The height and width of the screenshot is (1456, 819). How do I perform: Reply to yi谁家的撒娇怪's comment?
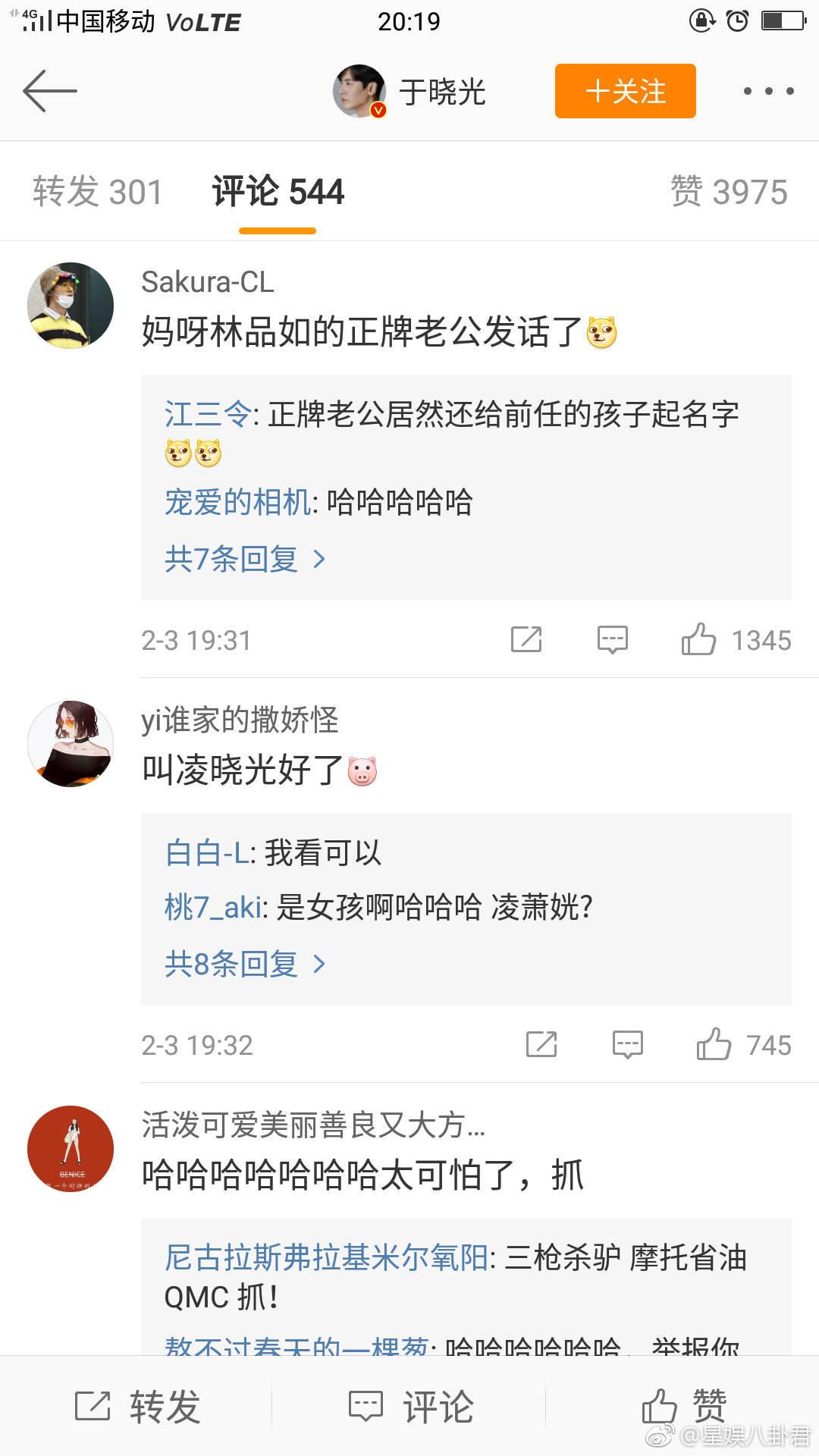click(627, 1044)
